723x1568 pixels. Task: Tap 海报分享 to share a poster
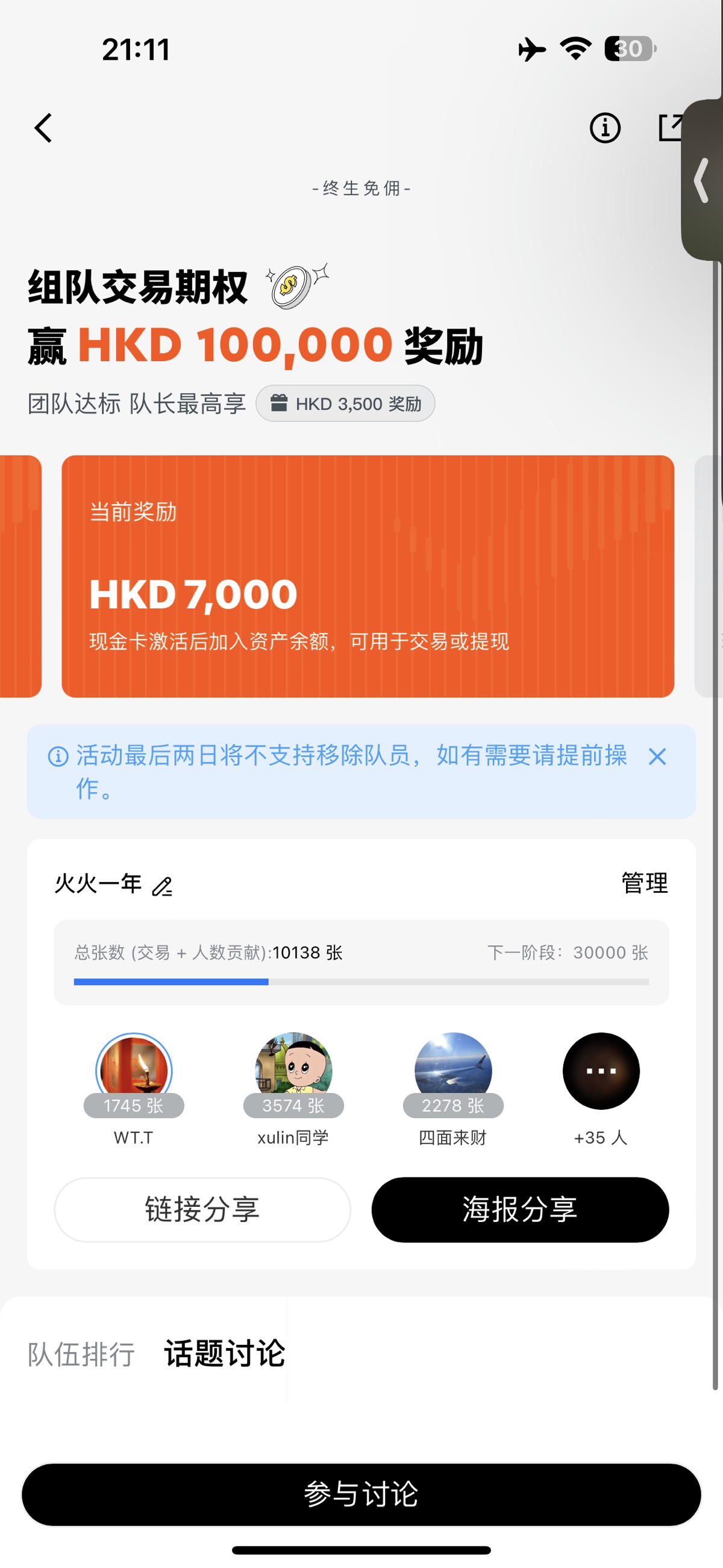pos(520,1209)
